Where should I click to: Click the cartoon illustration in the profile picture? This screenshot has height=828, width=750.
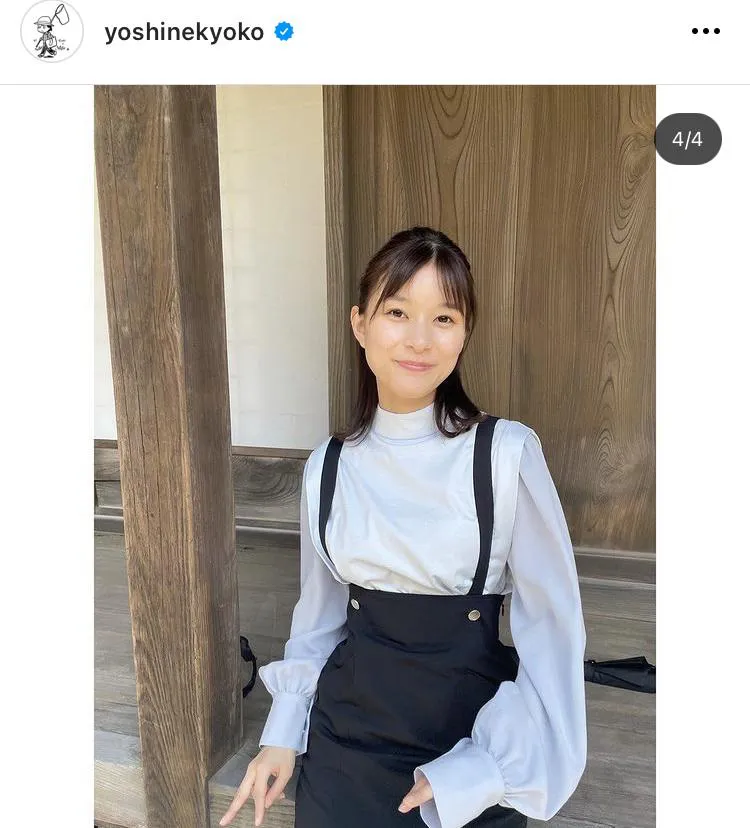(51, 31)
